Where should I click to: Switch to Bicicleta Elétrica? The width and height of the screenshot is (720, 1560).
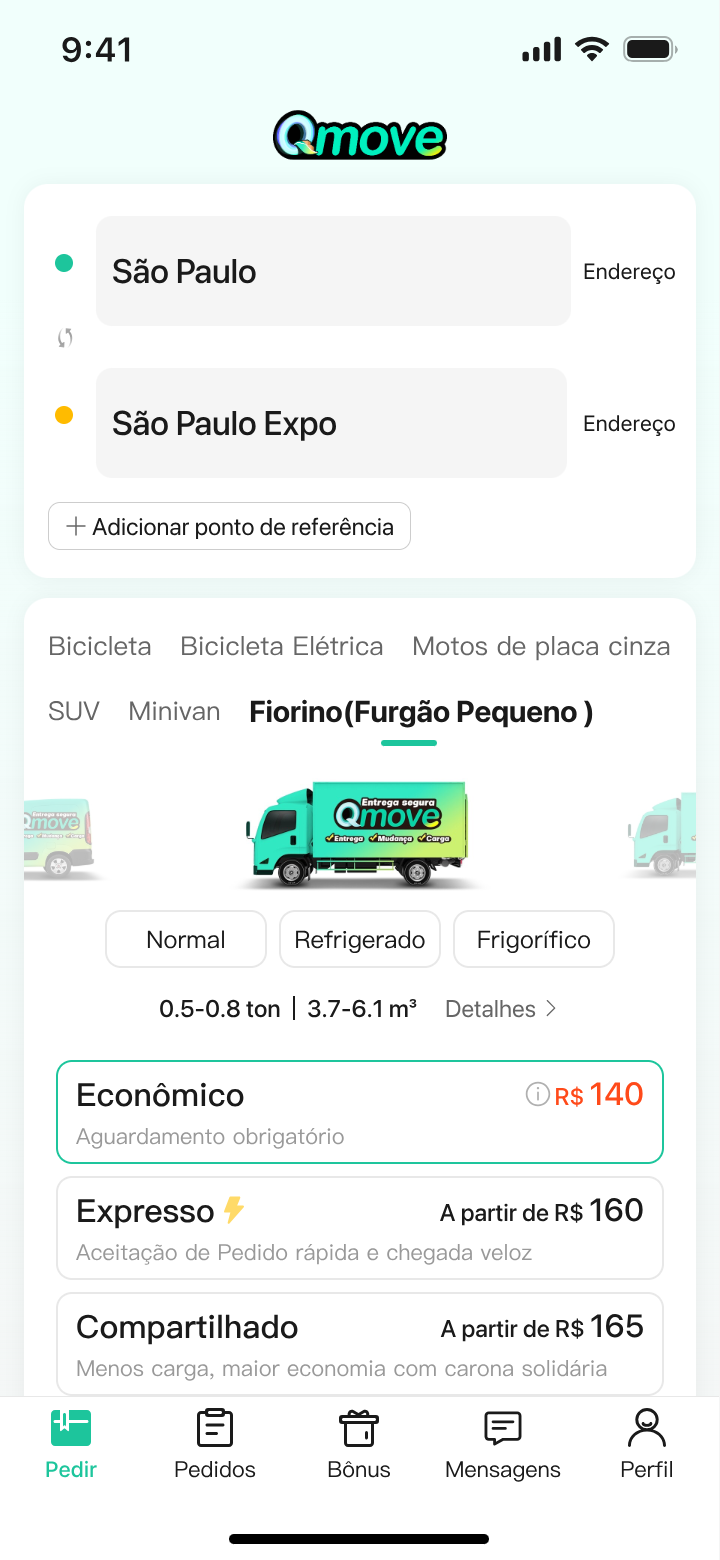click(x=282, y=646)
